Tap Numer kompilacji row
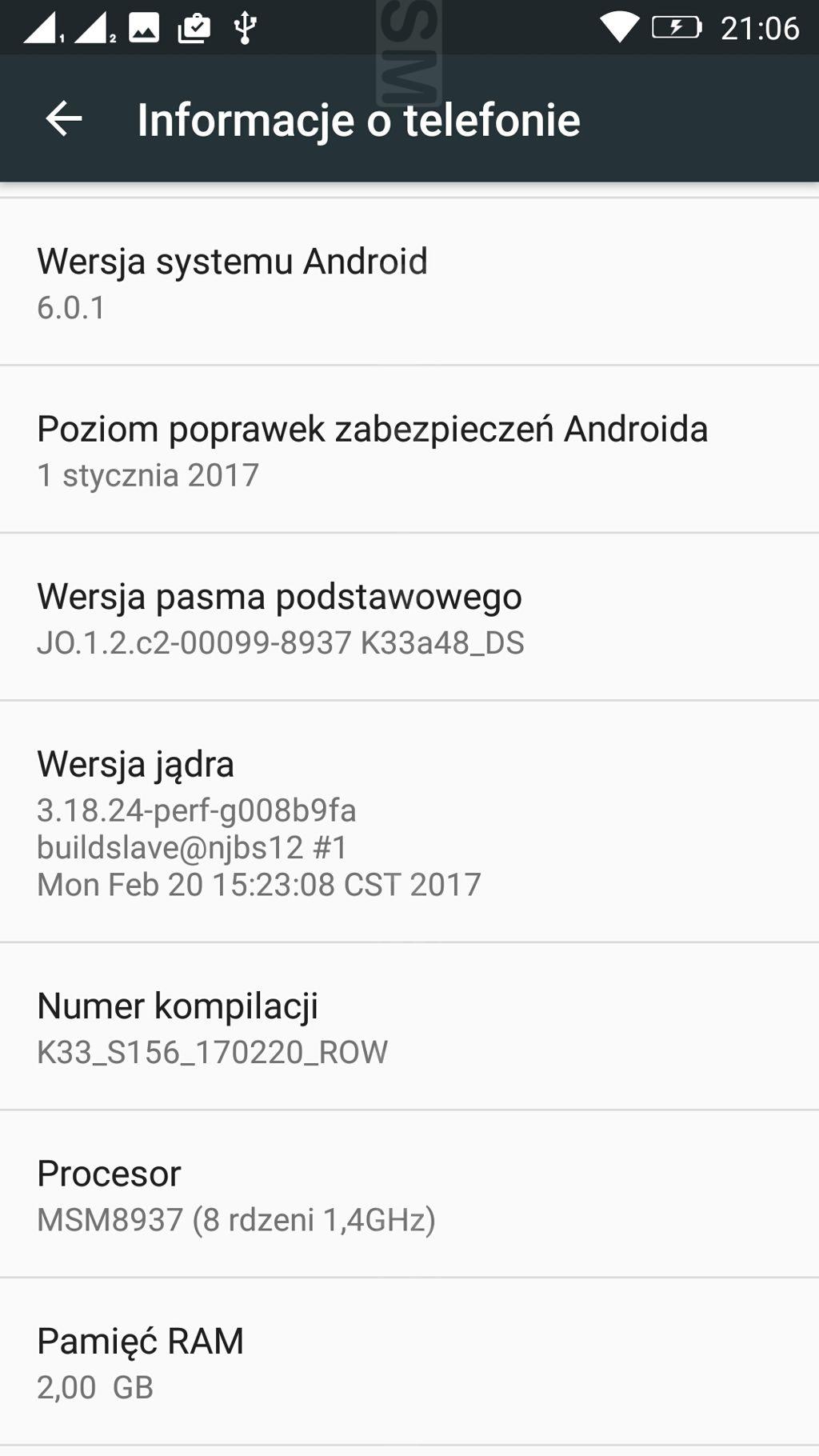 click(409, 1026)
